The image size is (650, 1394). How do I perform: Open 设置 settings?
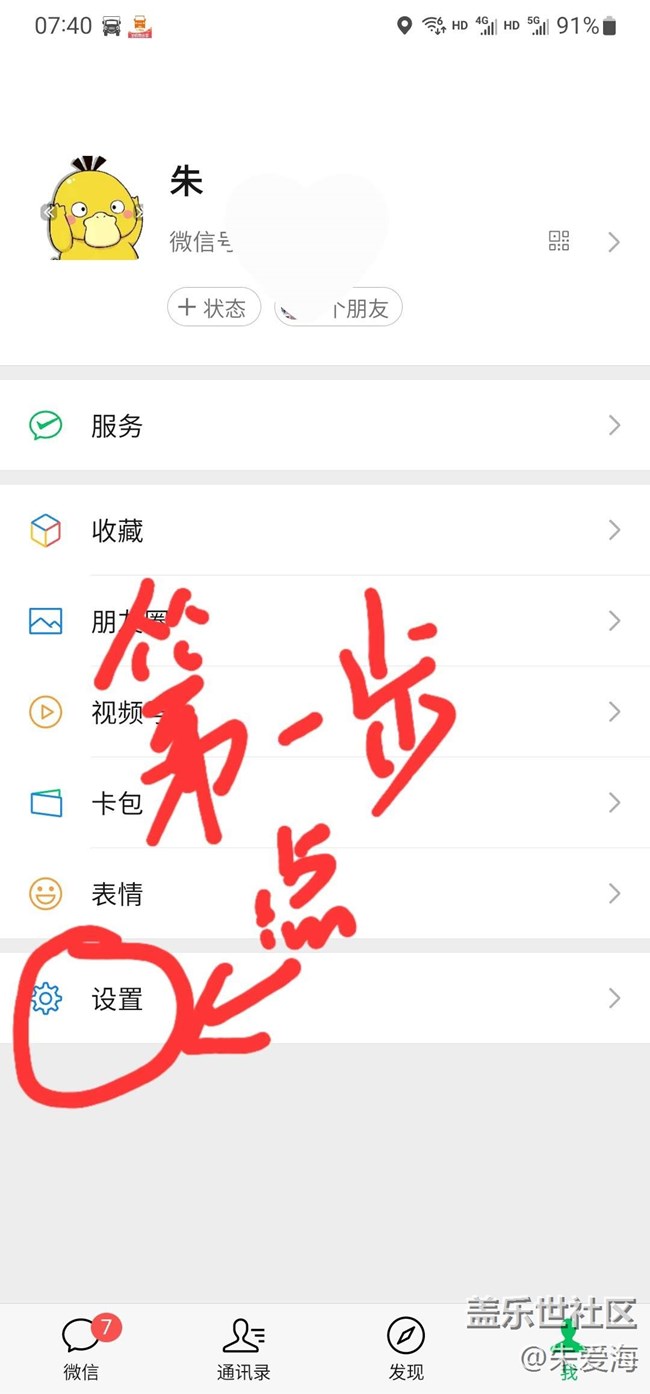[324, 998]
